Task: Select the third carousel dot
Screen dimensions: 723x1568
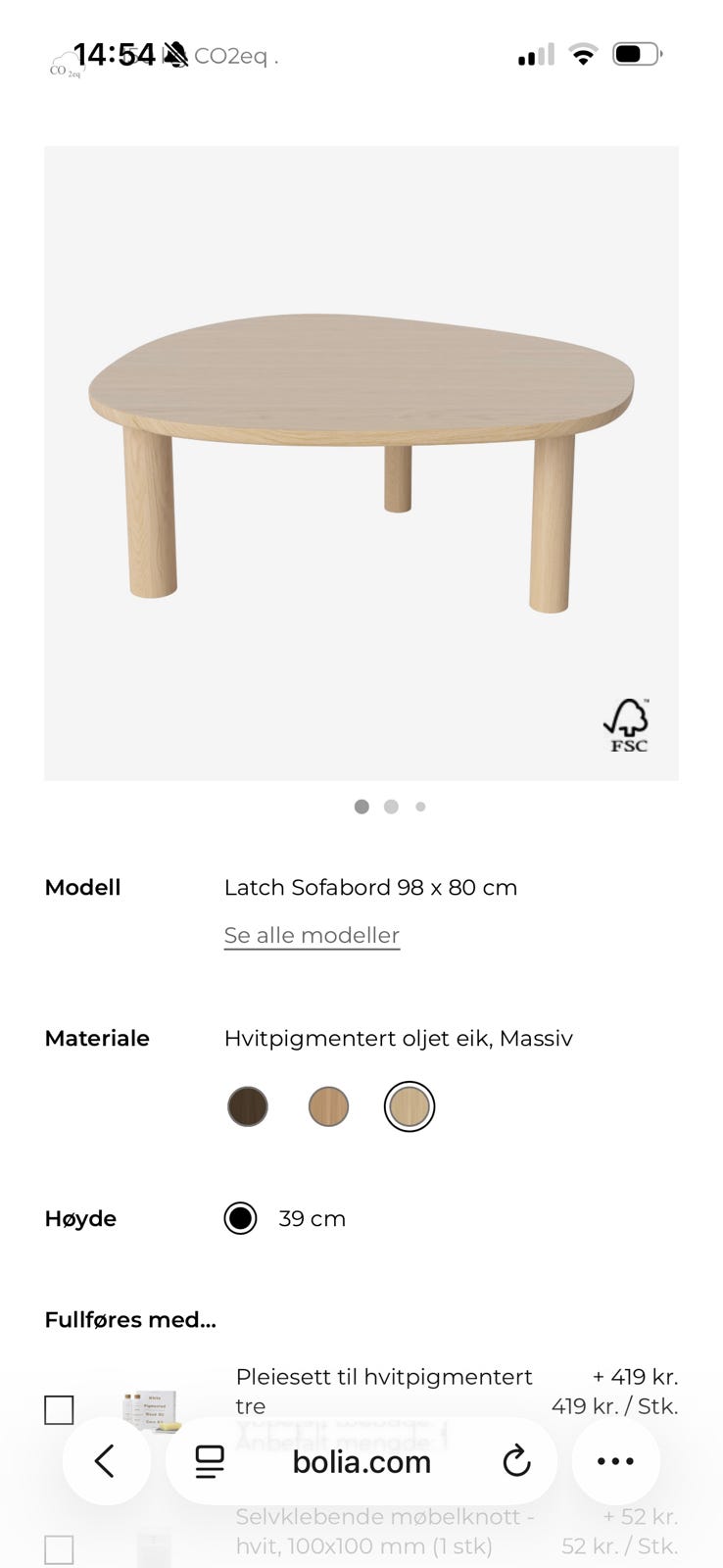Action: tap(420, 807)
